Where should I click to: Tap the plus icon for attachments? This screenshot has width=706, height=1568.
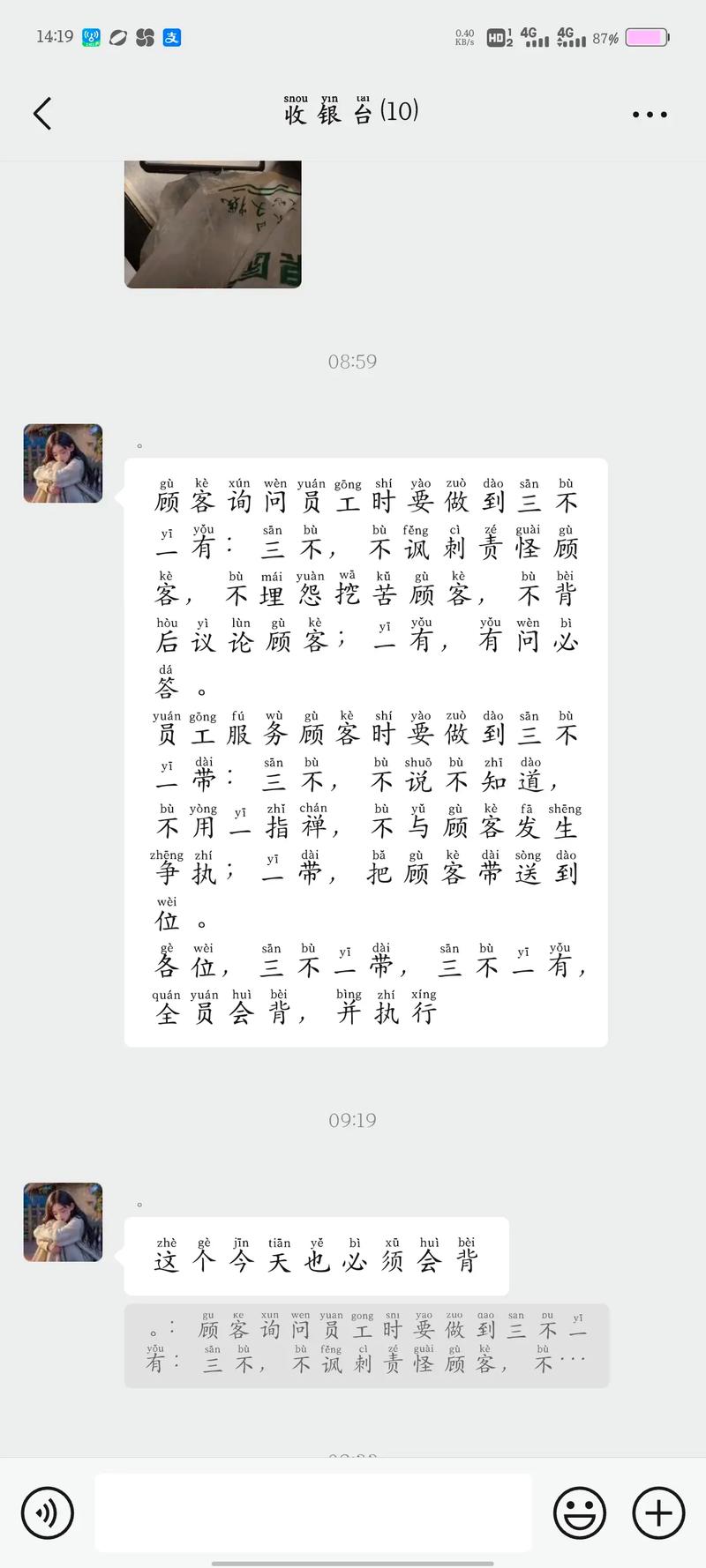tap(657, 1512)
